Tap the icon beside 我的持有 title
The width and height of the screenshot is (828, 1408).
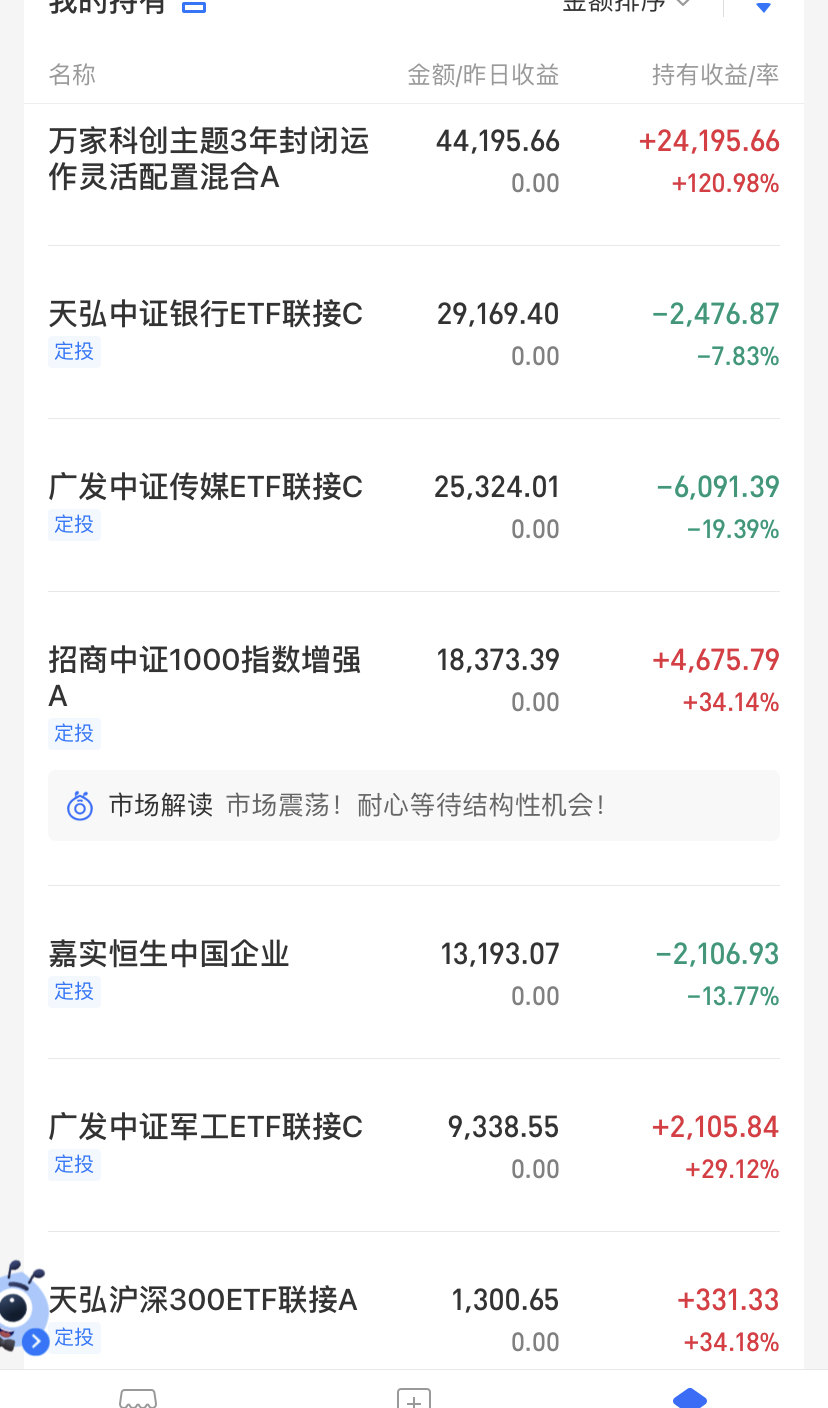click(194, 6)
